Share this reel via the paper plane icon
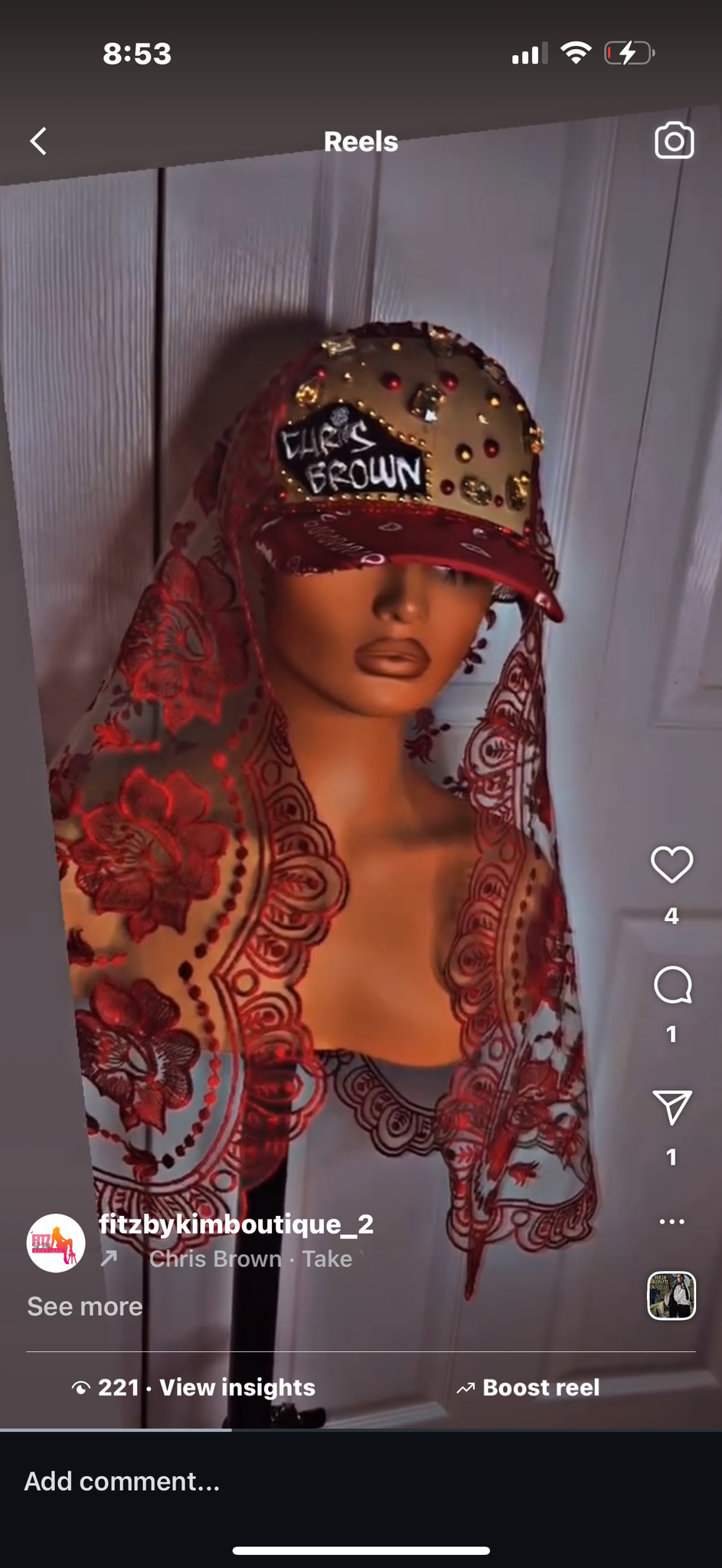This screenshot has height=1568, width=722. coord(671,1107)
